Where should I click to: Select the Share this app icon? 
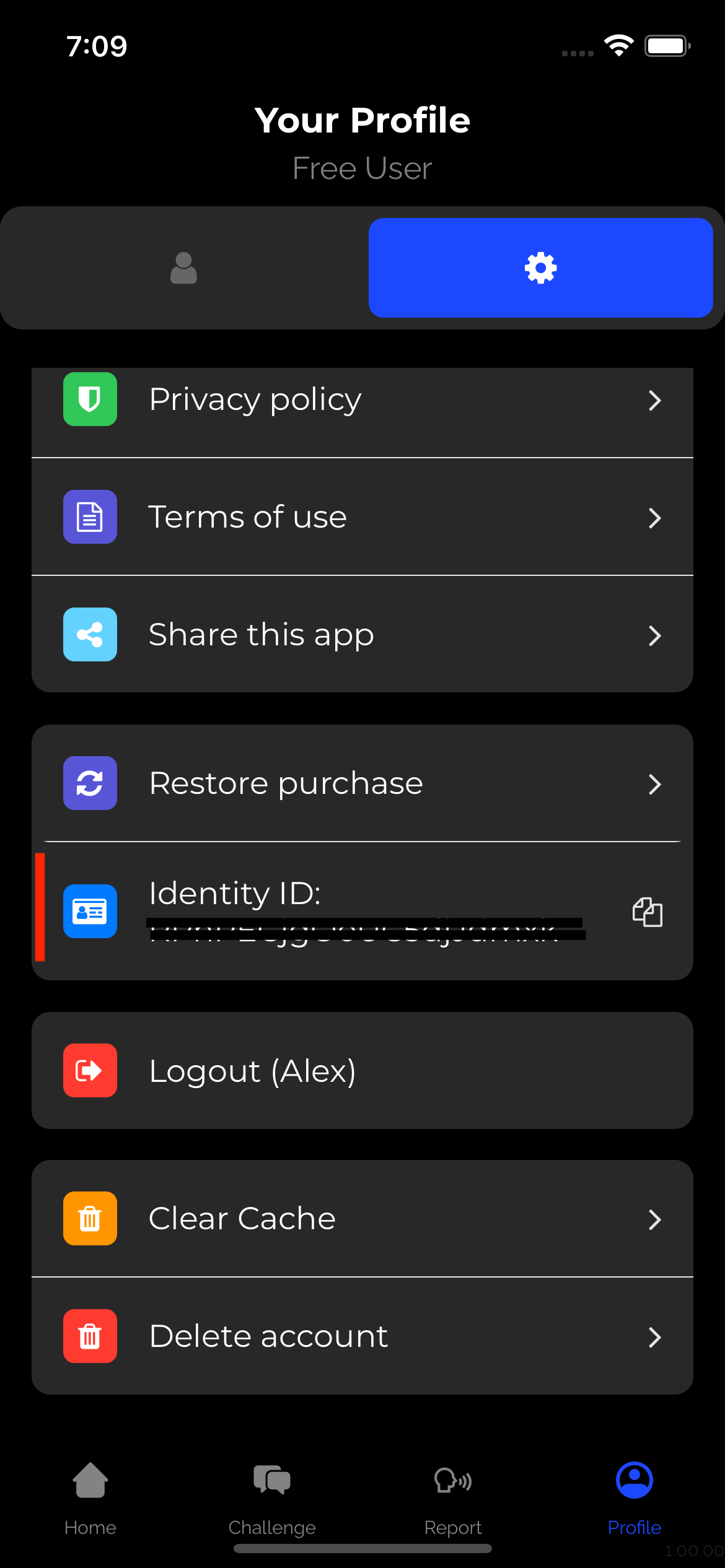89,634
